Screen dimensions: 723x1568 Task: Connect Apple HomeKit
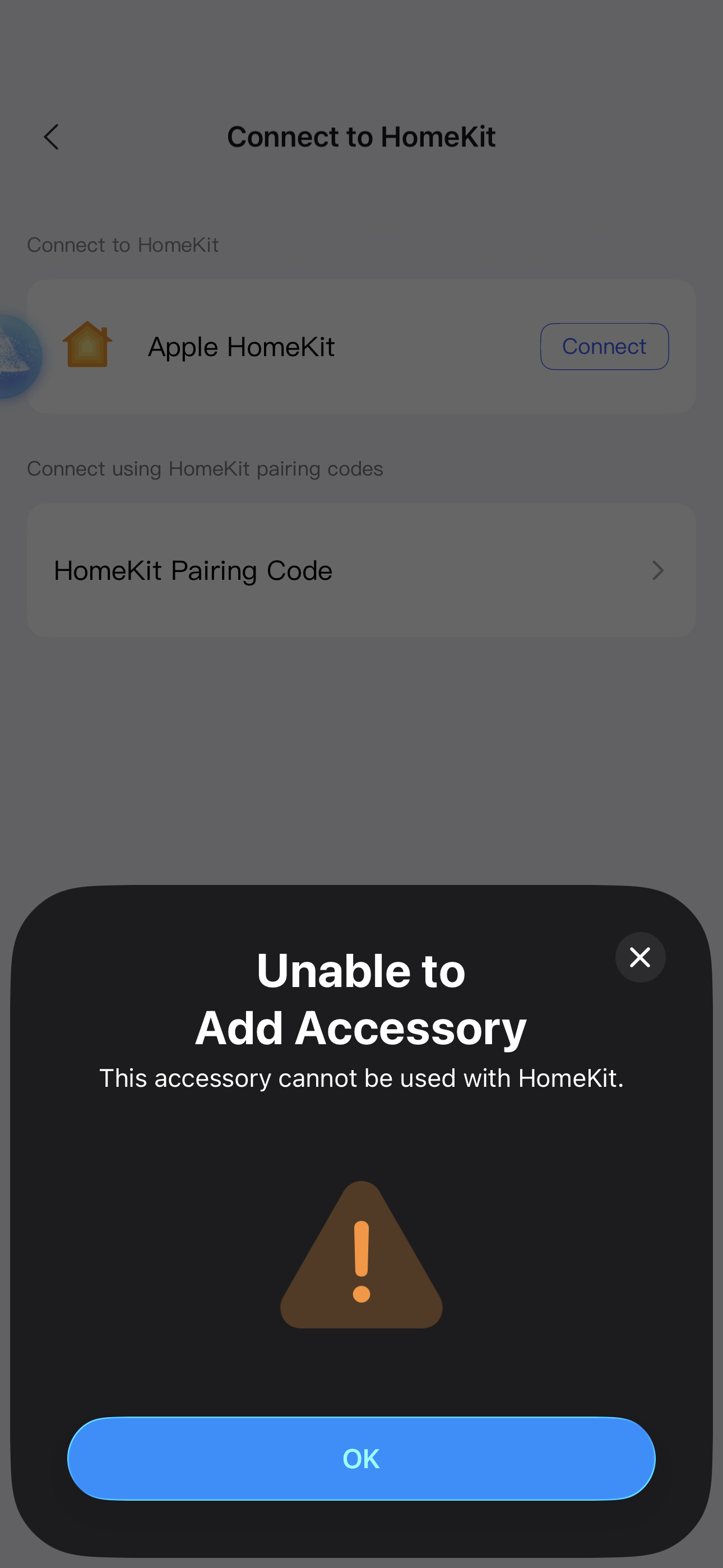pos(604,347)
